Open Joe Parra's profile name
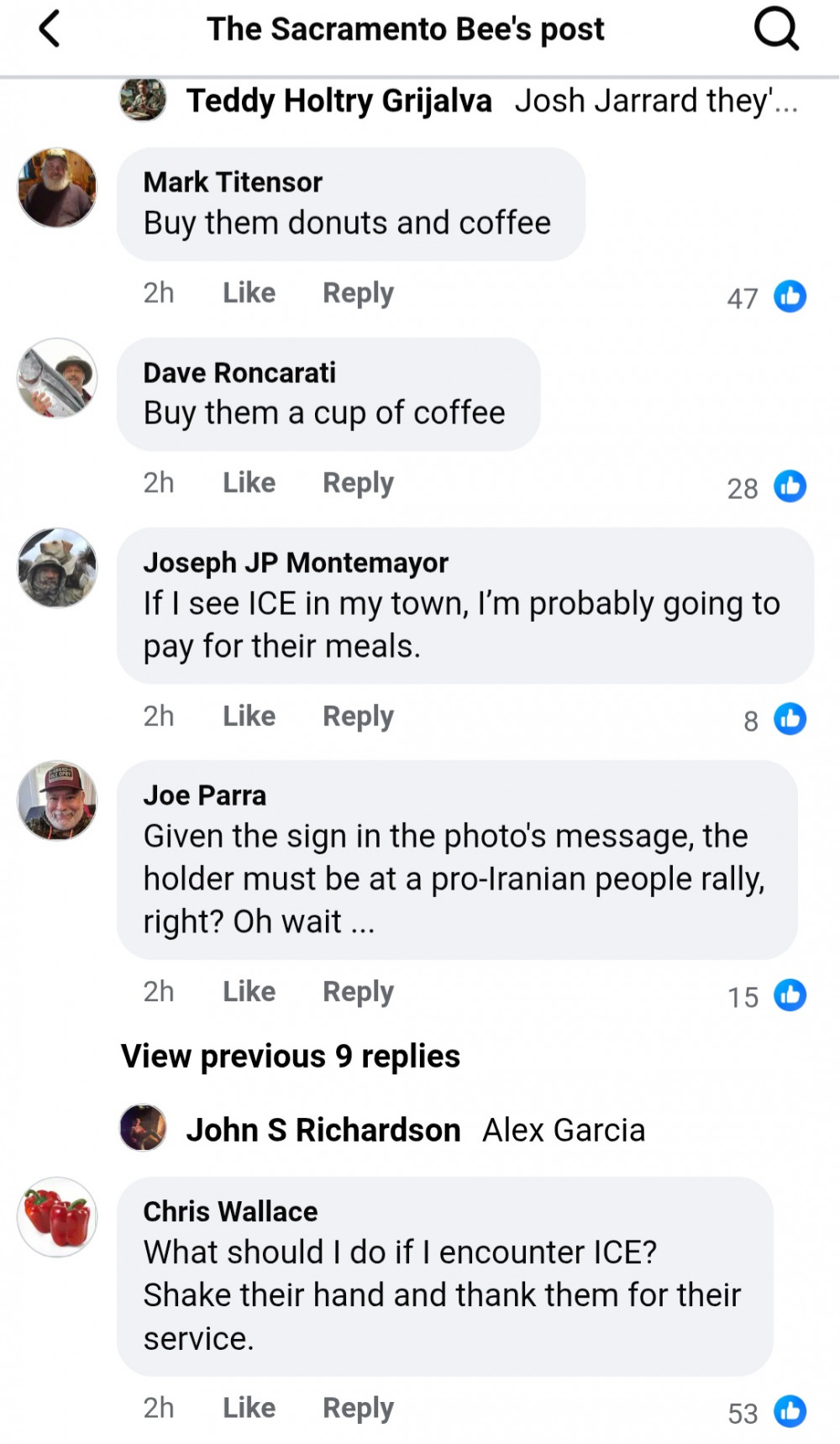Viewport: 840px width, 1444px height. click(x=204, y=796)
